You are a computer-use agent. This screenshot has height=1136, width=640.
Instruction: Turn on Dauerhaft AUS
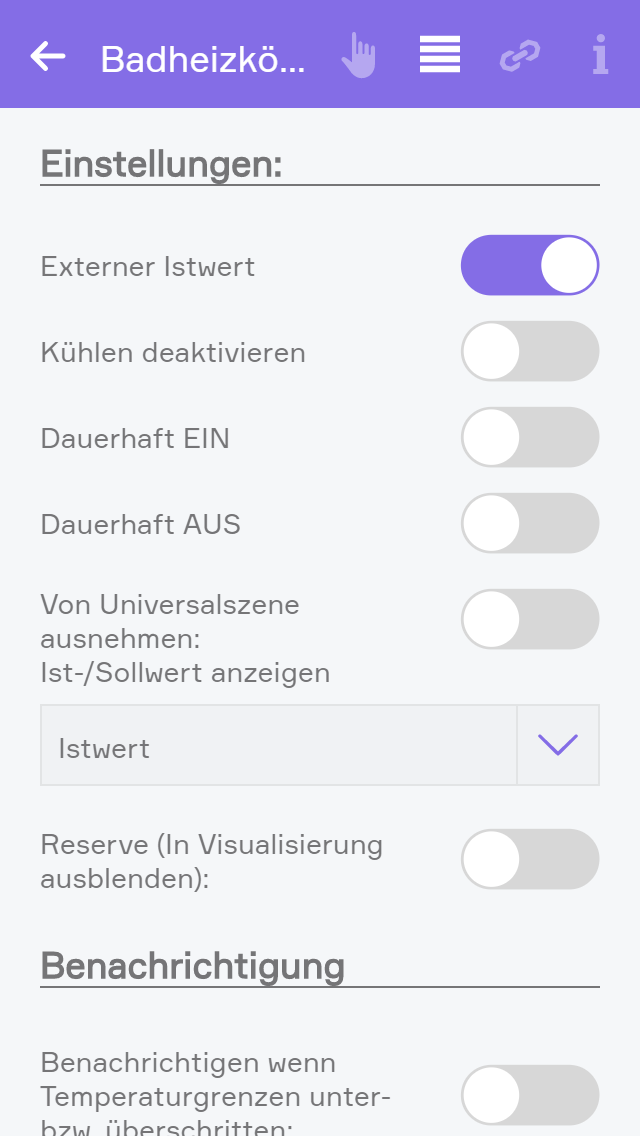pos(530,523)
